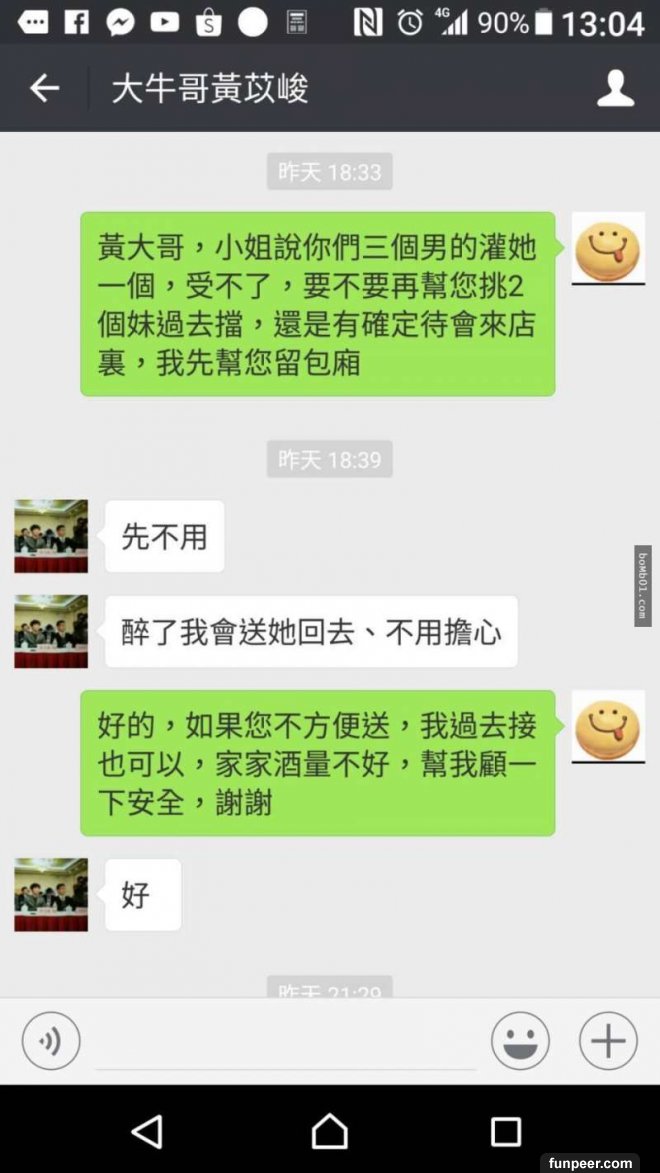
Task: Open the chat info profile icon
Action: coord(615,88)
